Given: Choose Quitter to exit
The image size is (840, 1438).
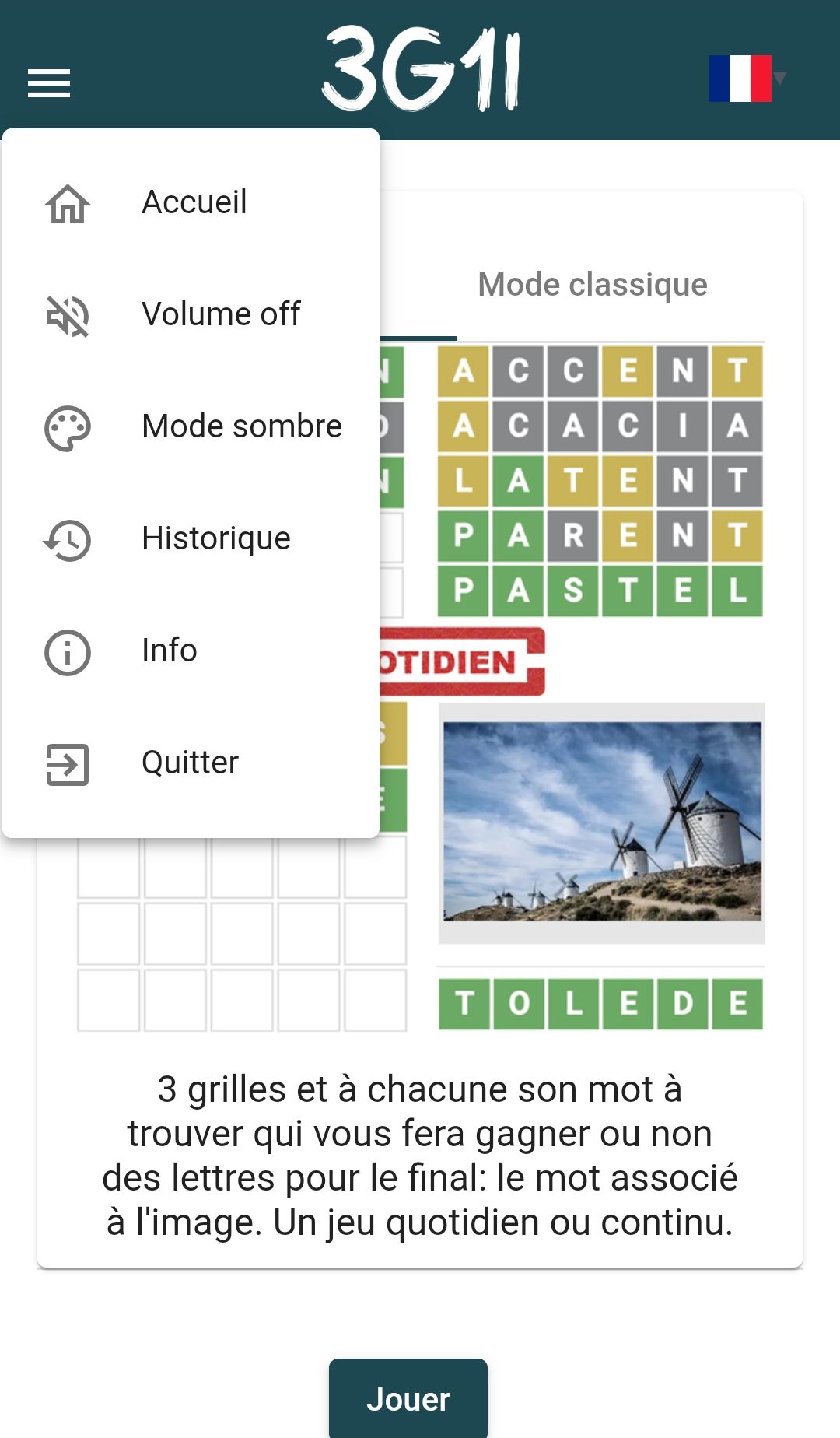Looking at the screenshot, I should pyautogui.click(x=191, y=763).
